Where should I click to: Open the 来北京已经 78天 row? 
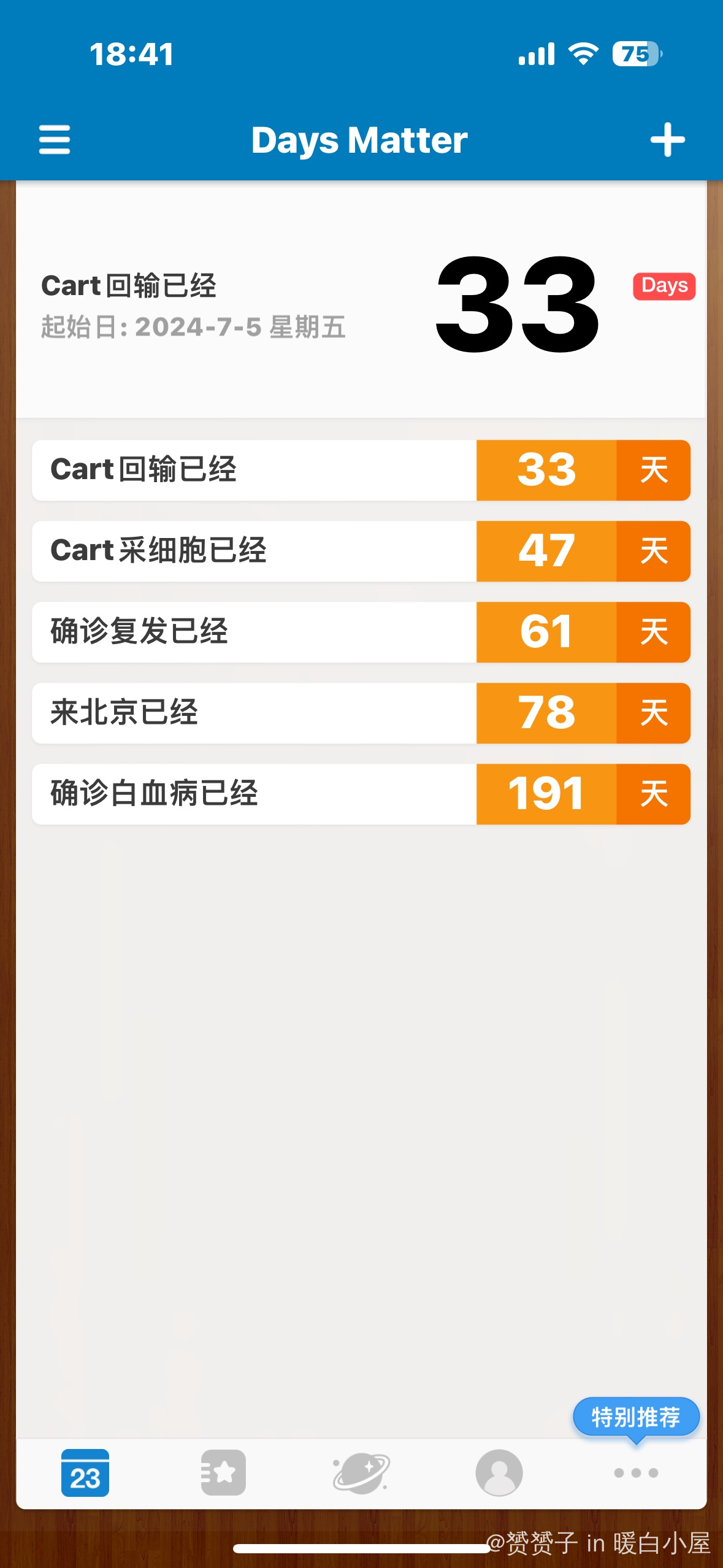point(361,713)
